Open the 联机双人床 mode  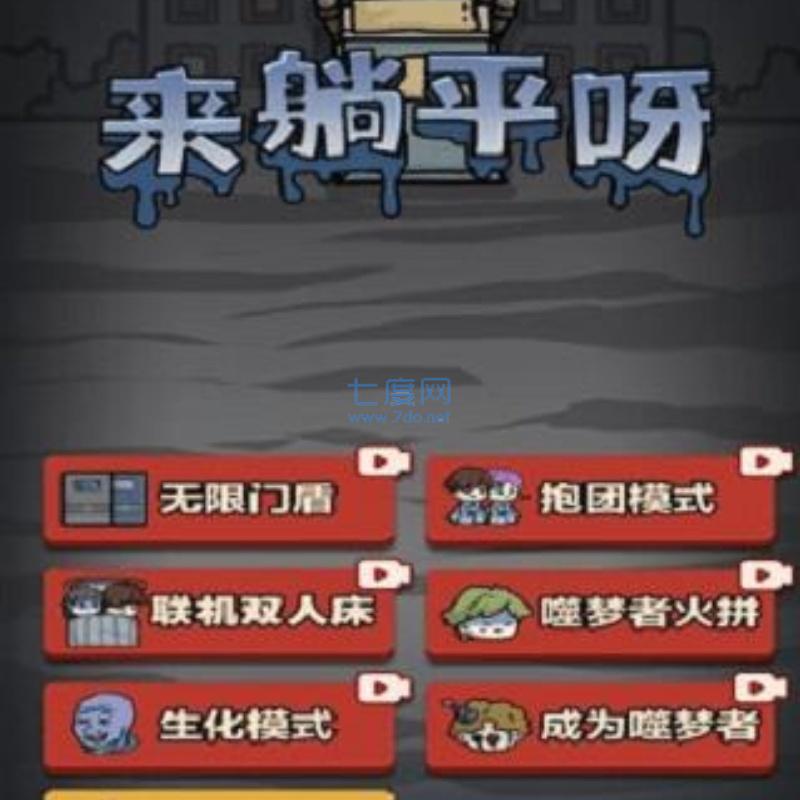218,613
